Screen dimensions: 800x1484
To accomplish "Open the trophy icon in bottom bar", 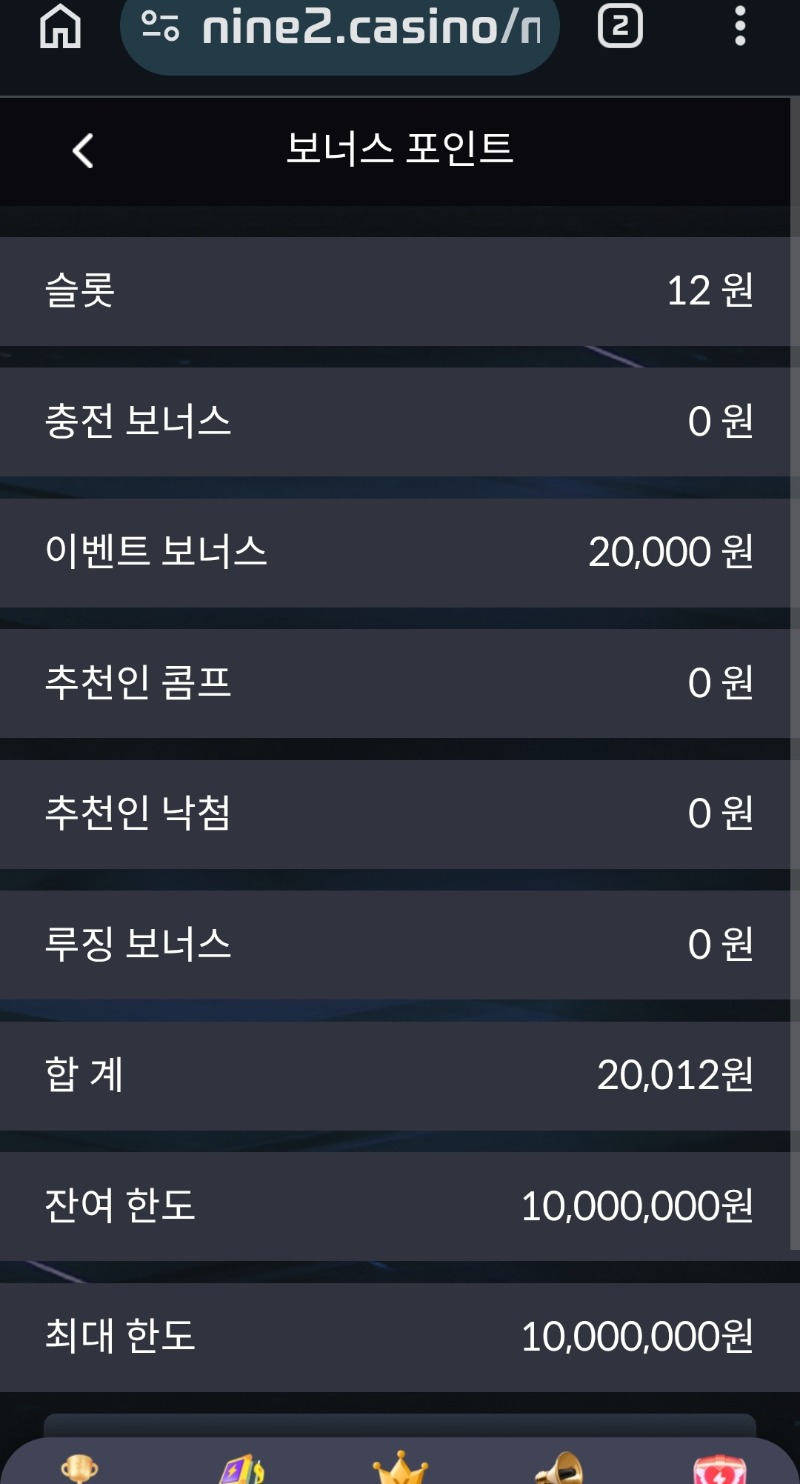I will (79, 1469).
